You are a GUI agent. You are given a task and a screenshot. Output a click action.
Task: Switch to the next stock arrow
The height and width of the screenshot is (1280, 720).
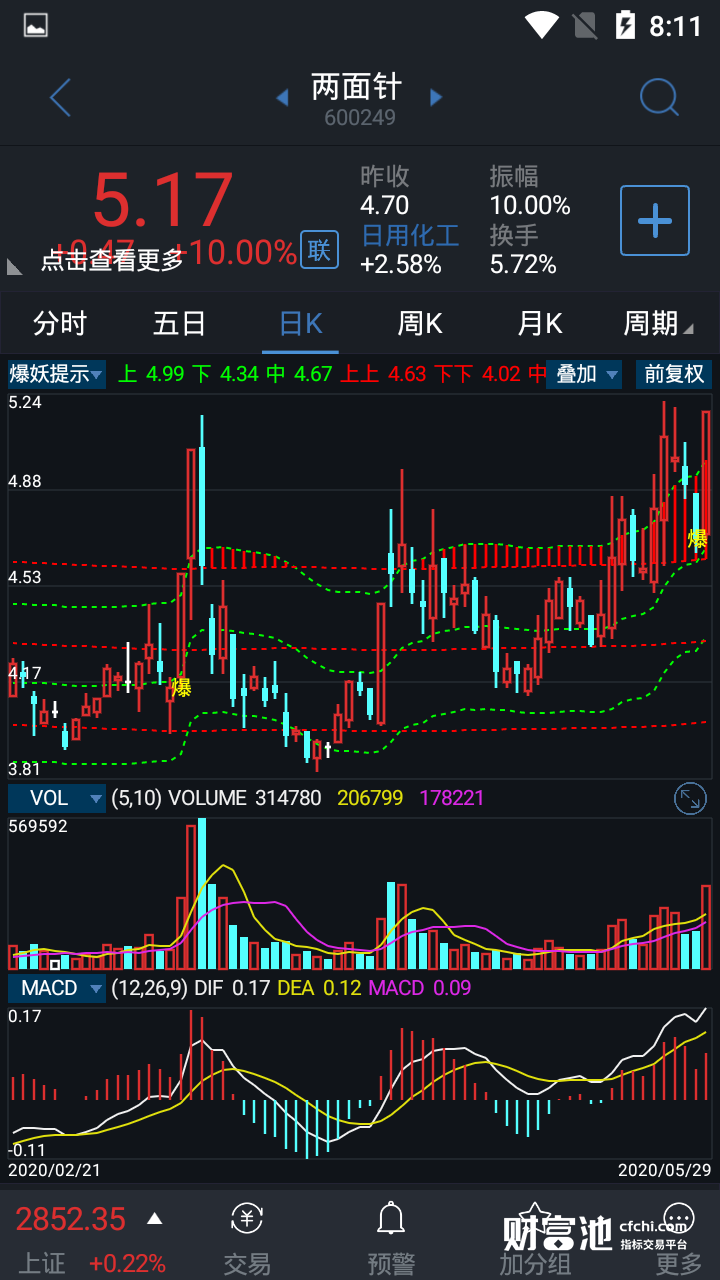click(x=436, y=97)
